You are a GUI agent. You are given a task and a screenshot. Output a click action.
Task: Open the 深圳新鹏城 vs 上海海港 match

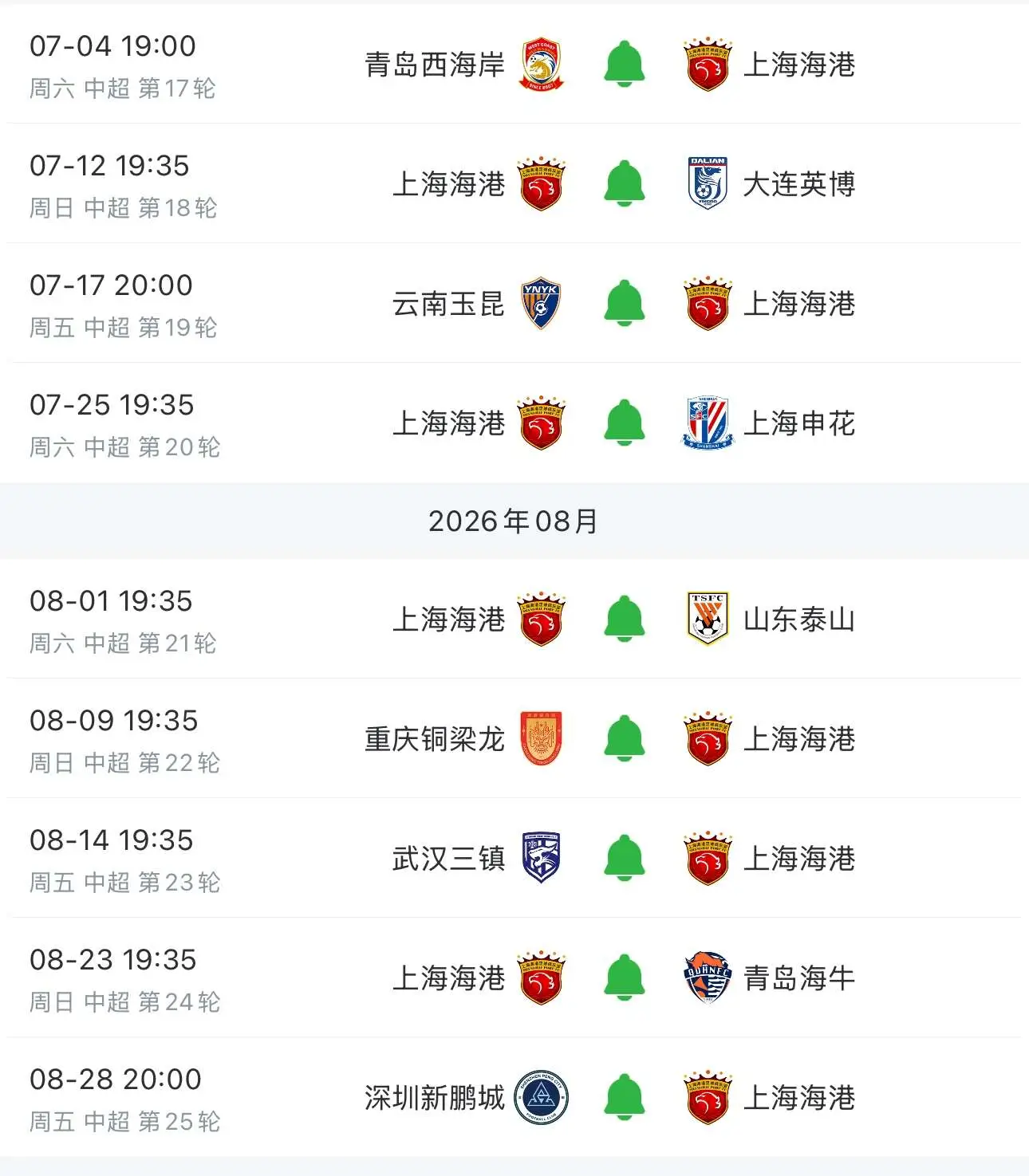point(514,1097)
